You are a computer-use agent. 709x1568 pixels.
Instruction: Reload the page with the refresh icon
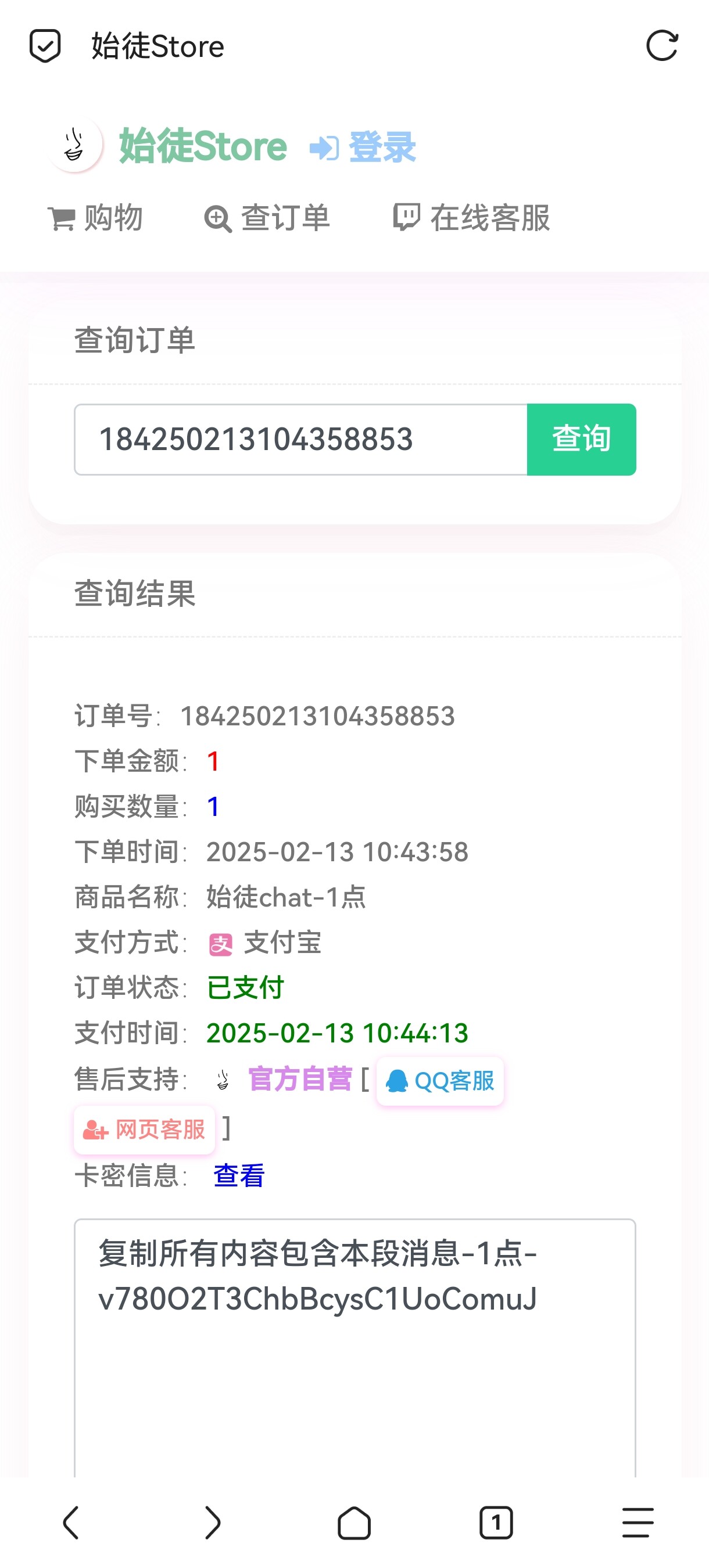coord(661,46)
